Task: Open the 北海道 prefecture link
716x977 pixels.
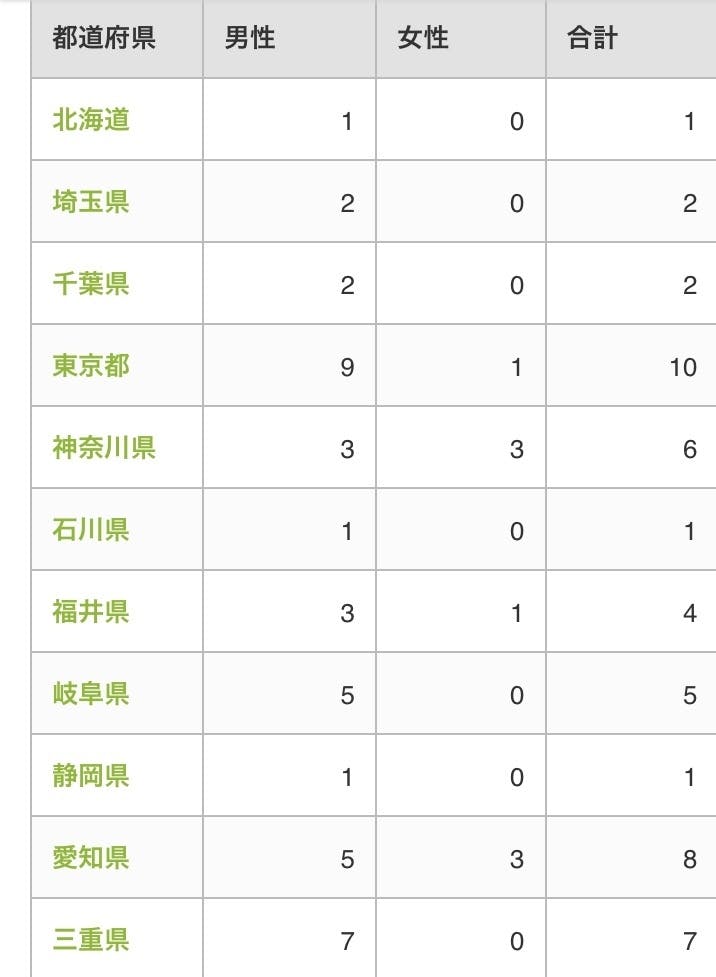Action: click(x=91, y=121)
